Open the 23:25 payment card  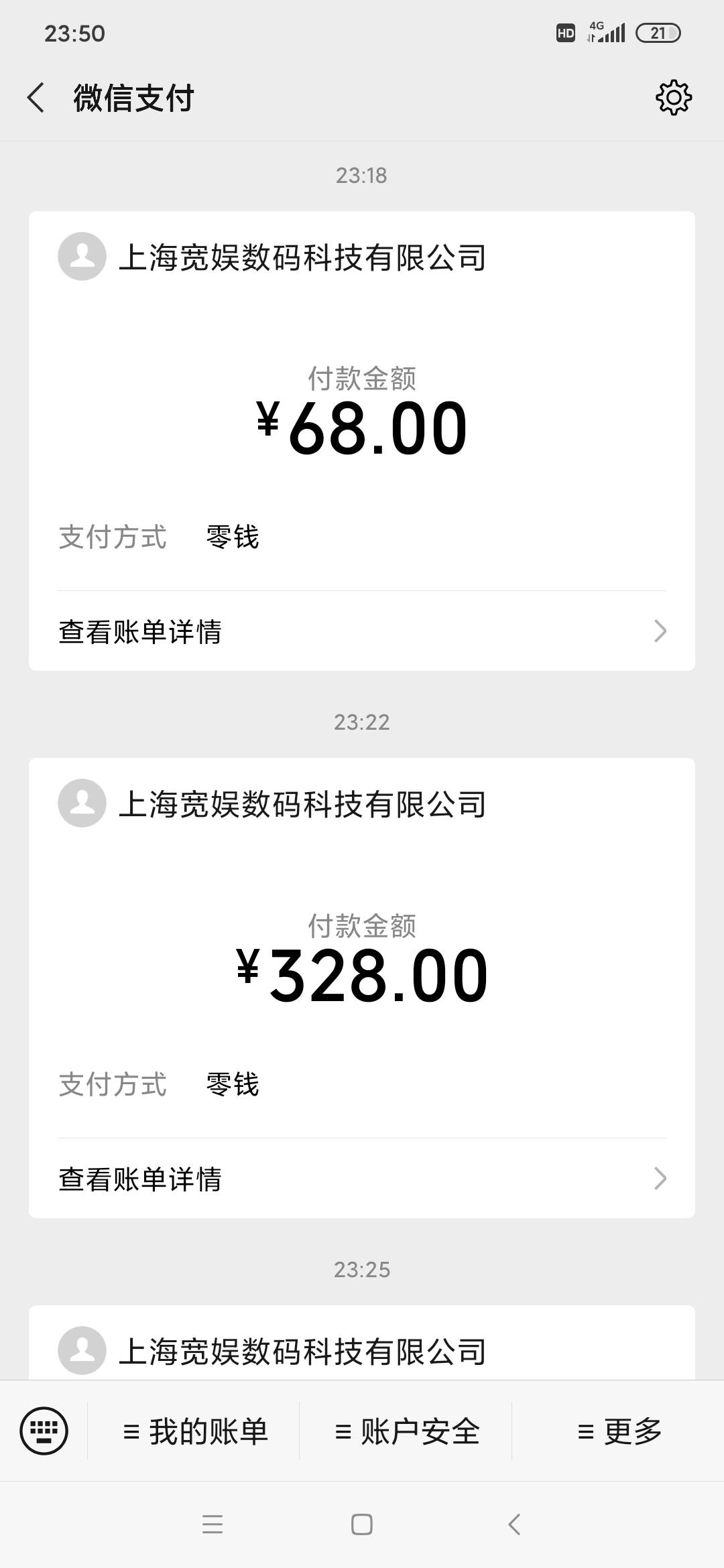(362, 1342)
